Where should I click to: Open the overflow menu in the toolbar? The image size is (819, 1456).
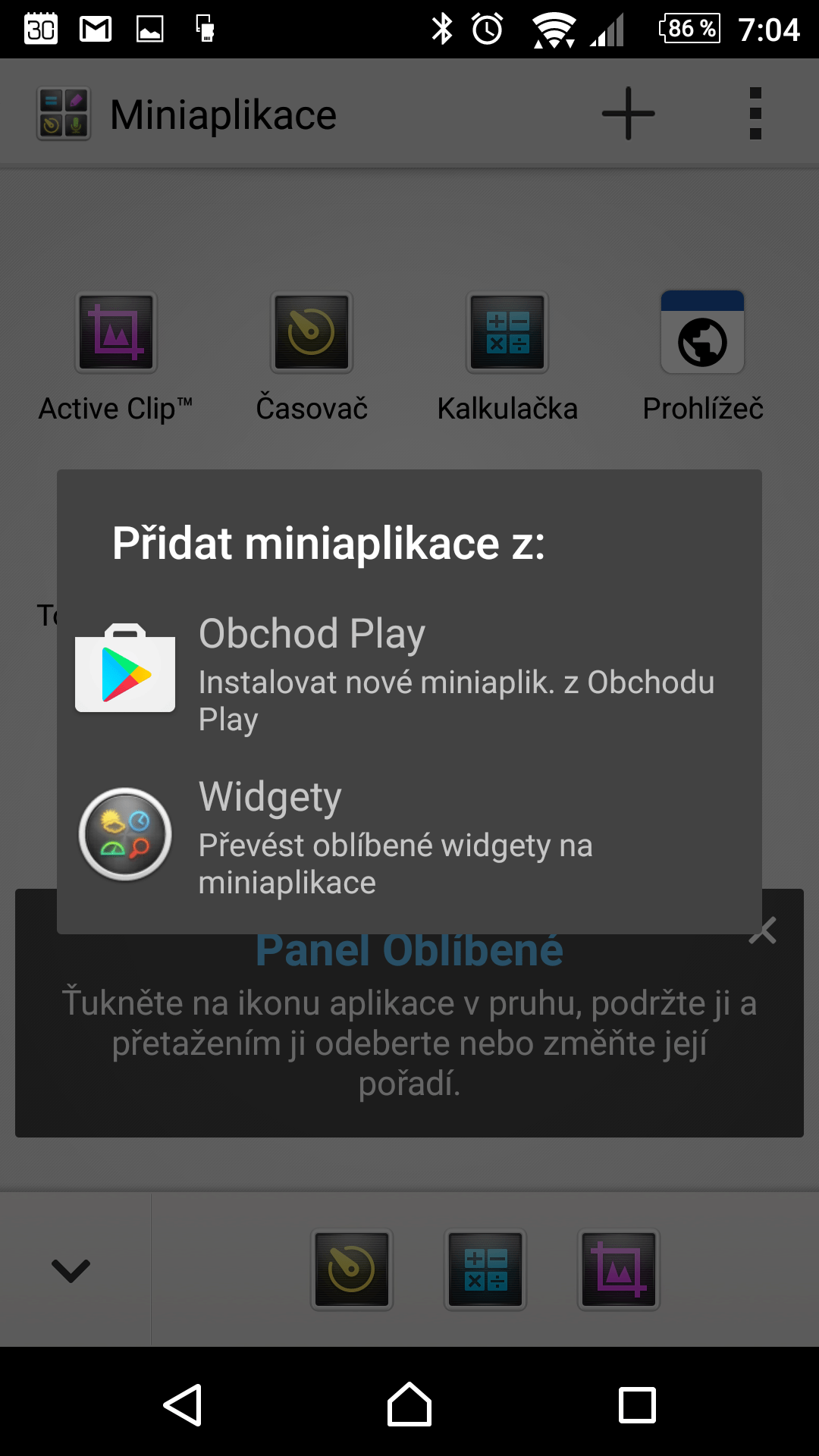(x=755, y=114)
